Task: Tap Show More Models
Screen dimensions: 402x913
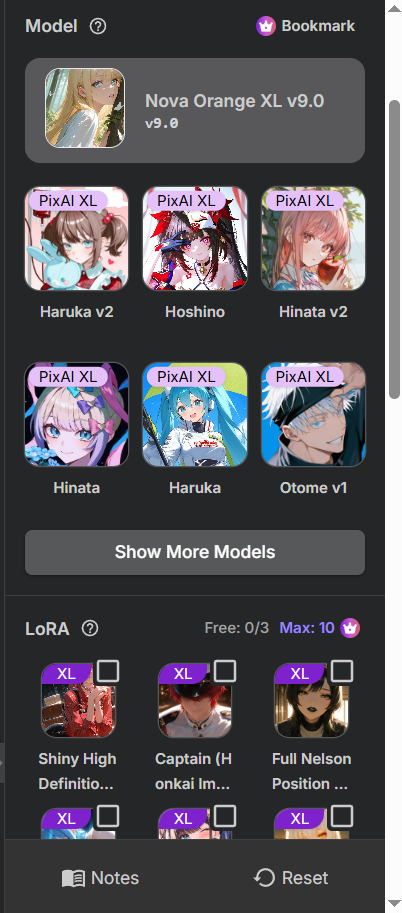Action: [x=195, y=552]
